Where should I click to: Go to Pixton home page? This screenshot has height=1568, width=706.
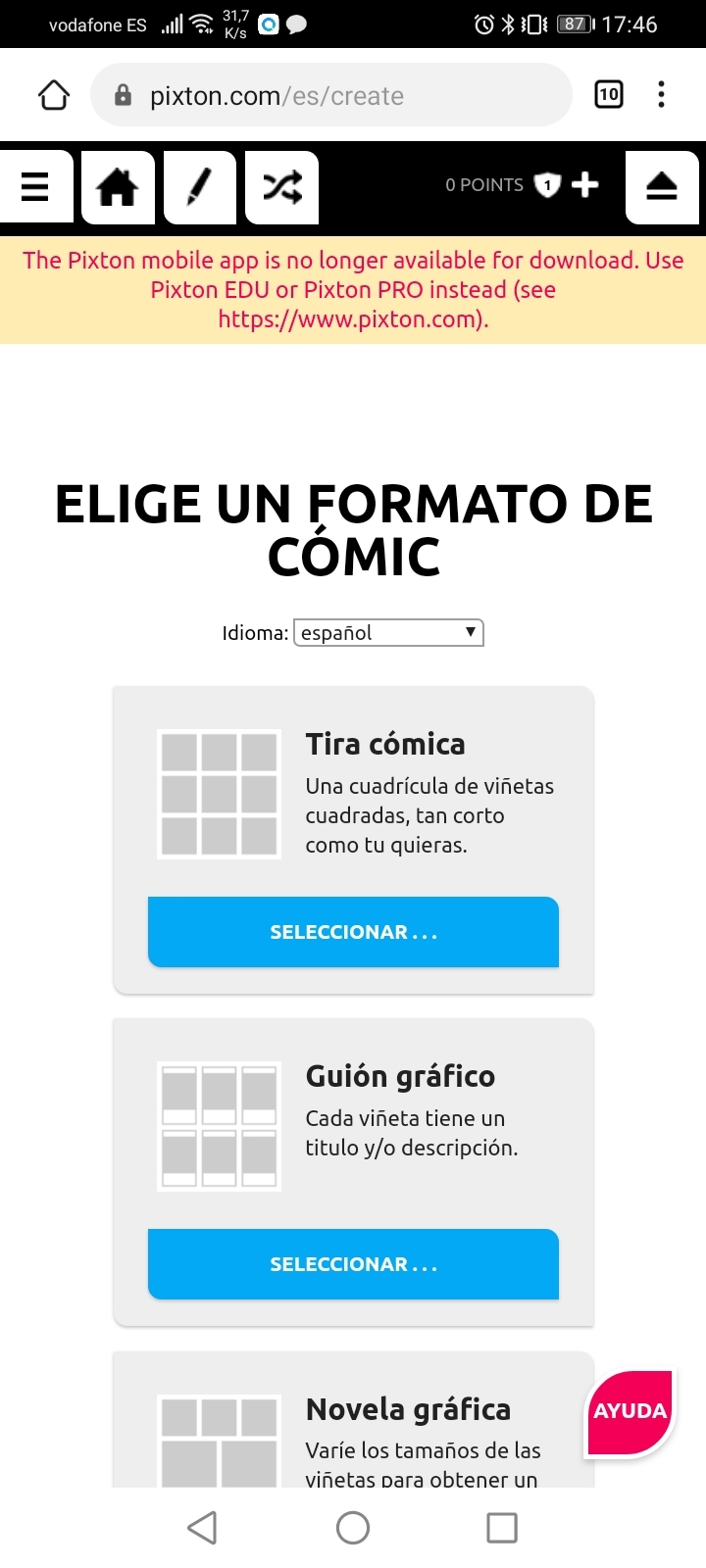pyautogui.click(x=118, y=186)
